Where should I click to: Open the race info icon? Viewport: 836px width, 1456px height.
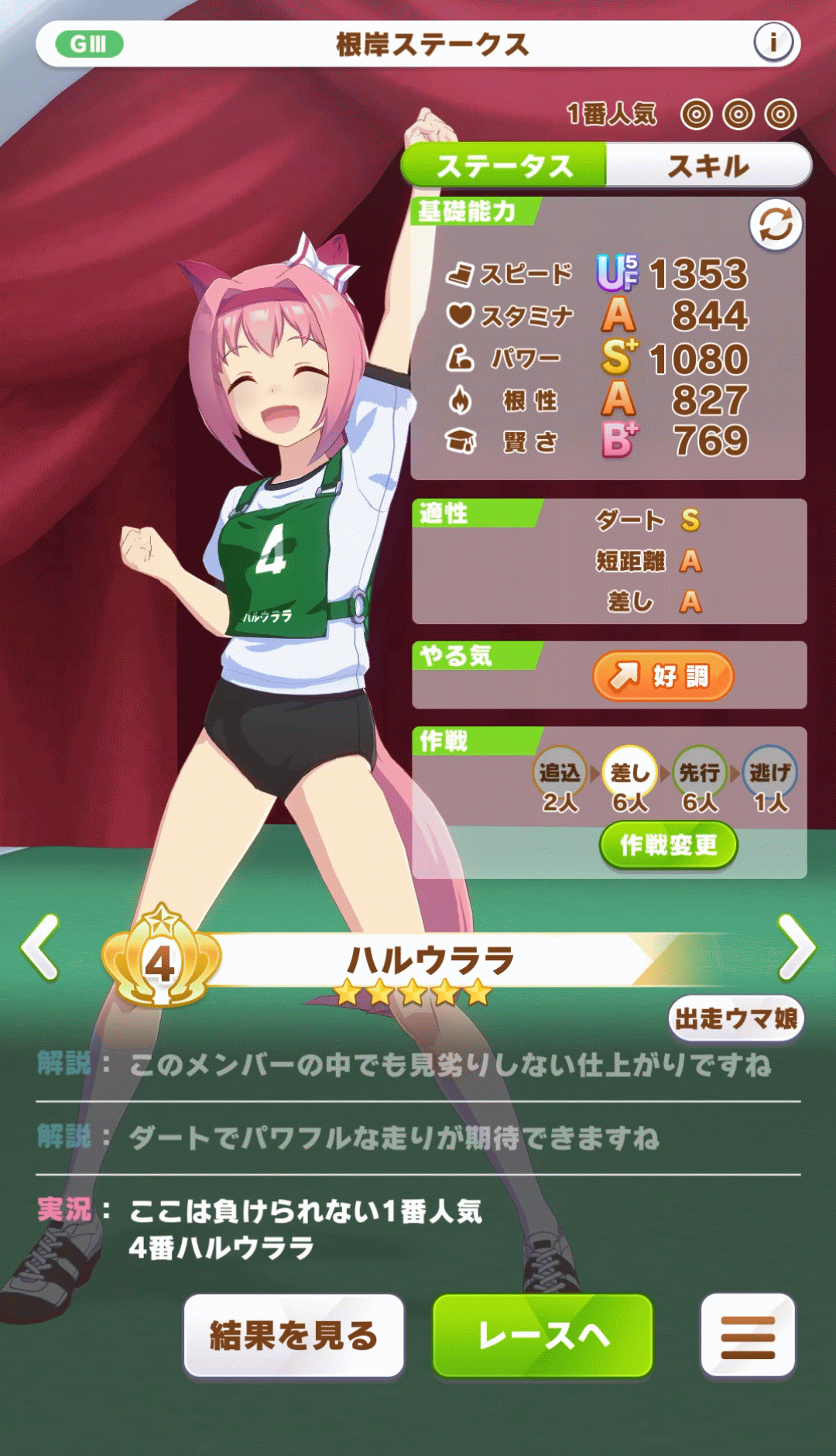773,43
